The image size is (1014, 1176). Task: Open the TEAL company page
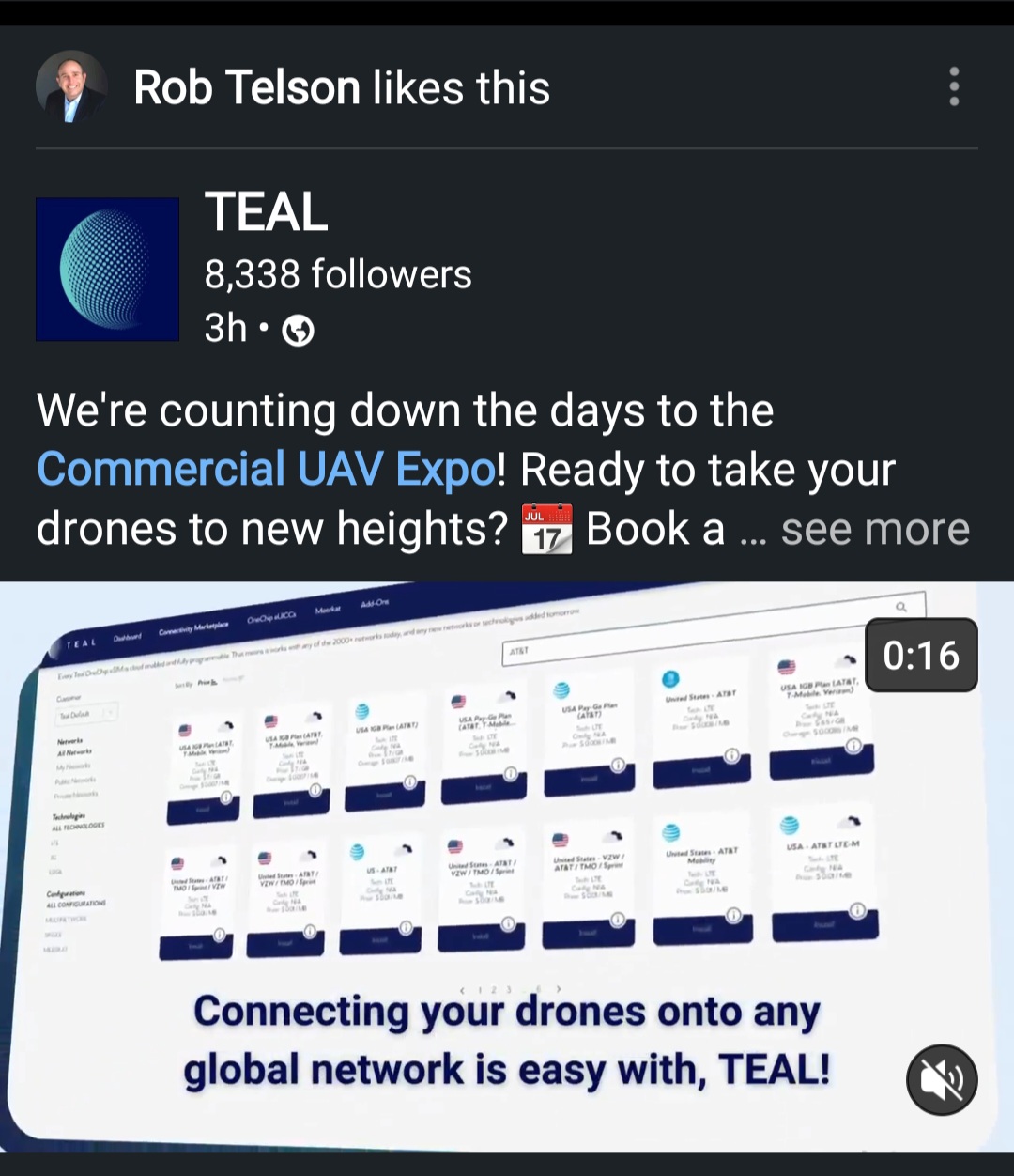tap(267, 211)
